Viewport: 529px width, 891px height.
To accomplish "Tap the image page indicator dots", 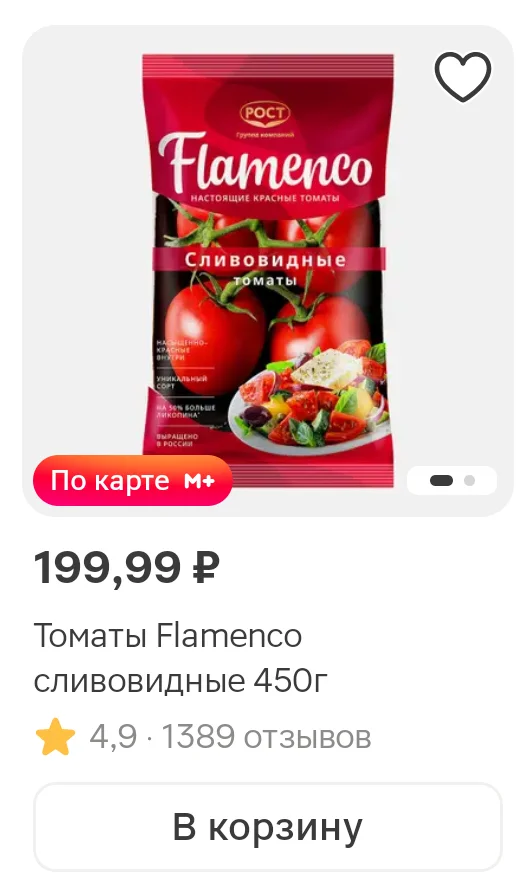I will [x=452, y=481].
